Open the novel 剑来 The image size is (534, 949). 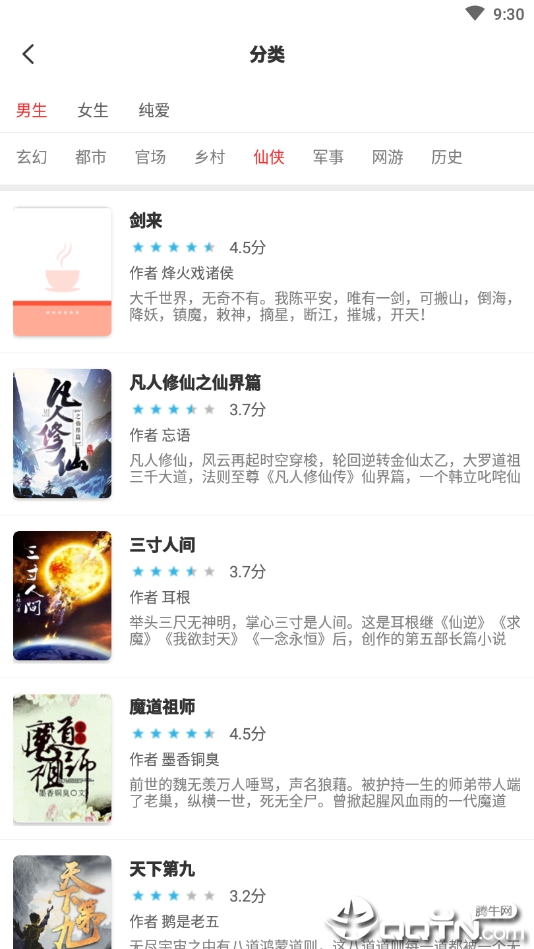(267, 272)
